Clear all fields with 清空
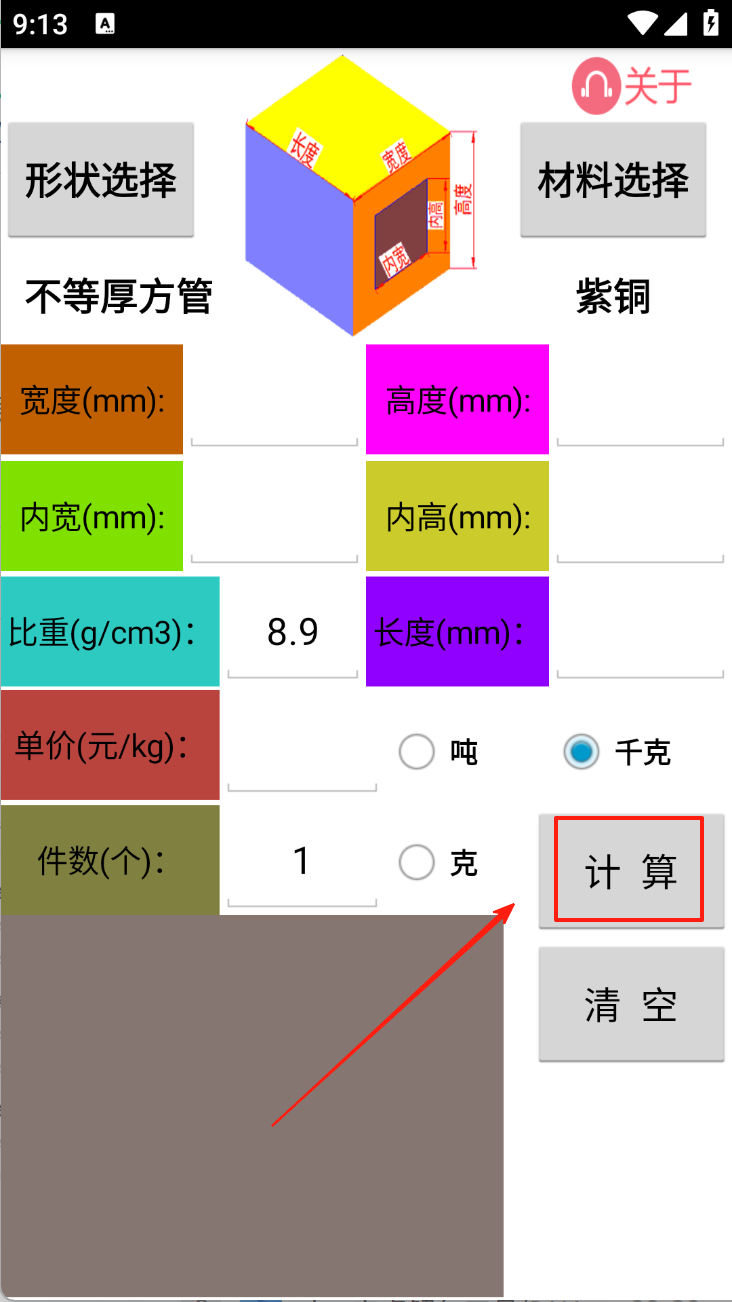The width and height of the screenshot is (732, 1302). pyautogui.click(x=631, y=1004)
